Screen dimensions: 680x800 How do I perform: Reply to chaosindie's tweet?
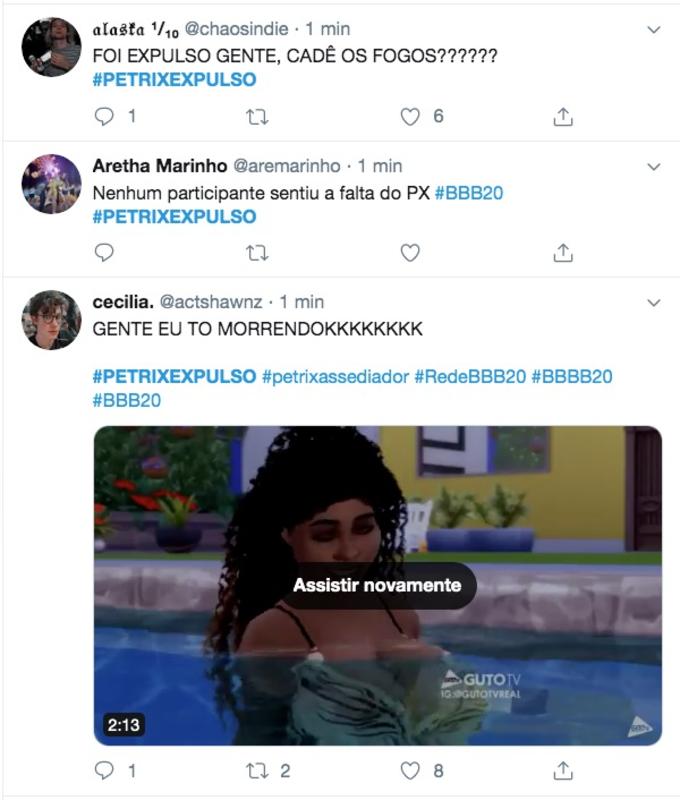coord(104,117)
